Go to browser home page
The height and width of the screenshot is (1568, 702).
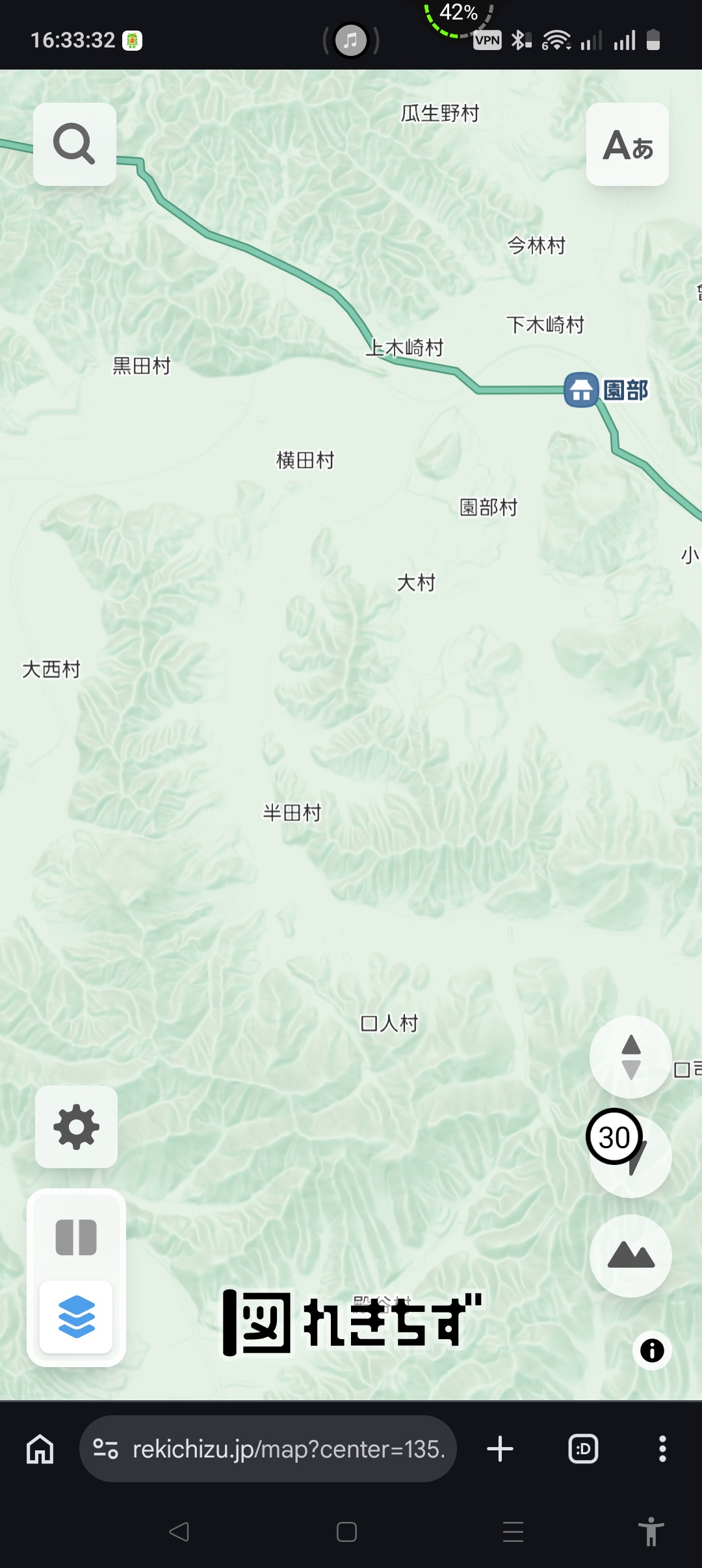tap(40, 1449)
